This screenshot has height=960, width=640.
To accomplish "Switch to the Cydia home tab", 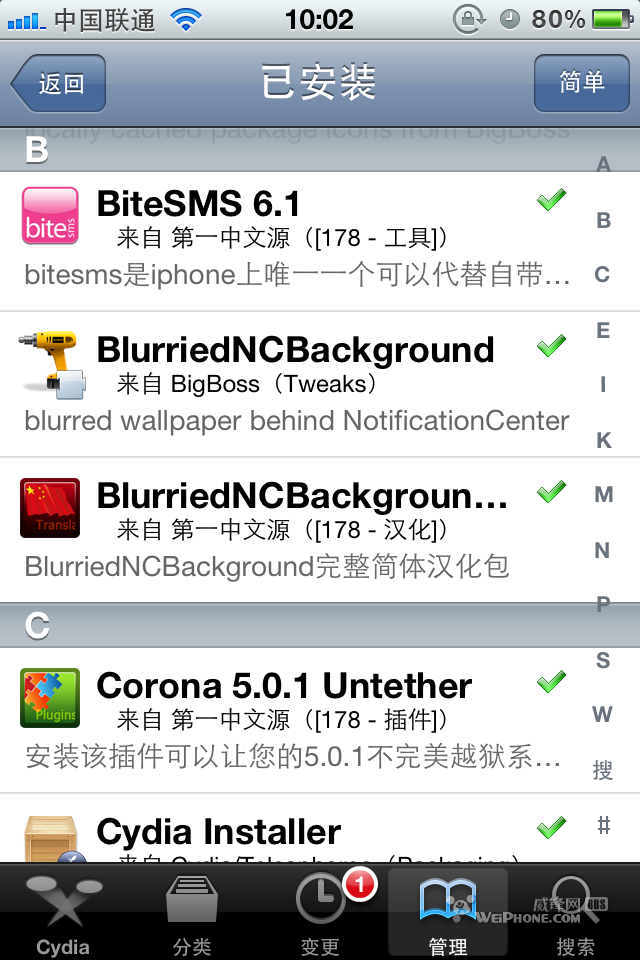I will [63, 914].
